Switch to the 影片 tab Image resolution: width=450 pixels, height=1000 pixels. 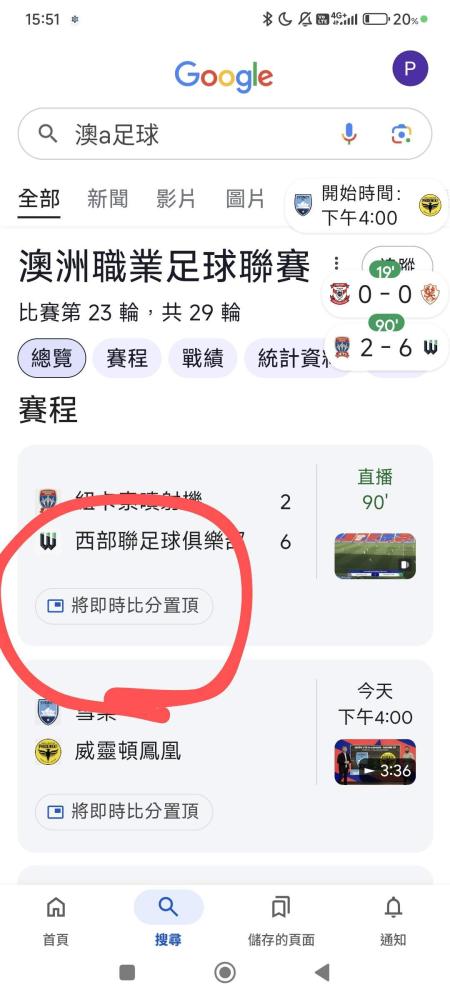177,199
